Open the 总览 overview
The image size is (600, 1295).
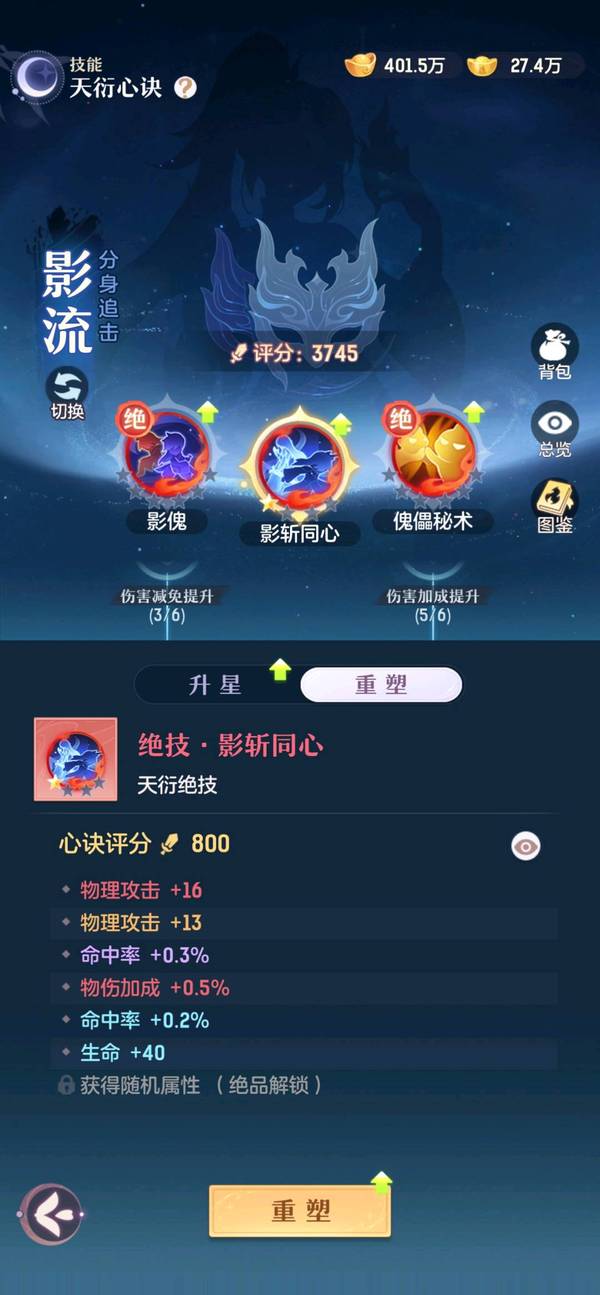coord(554,428)
